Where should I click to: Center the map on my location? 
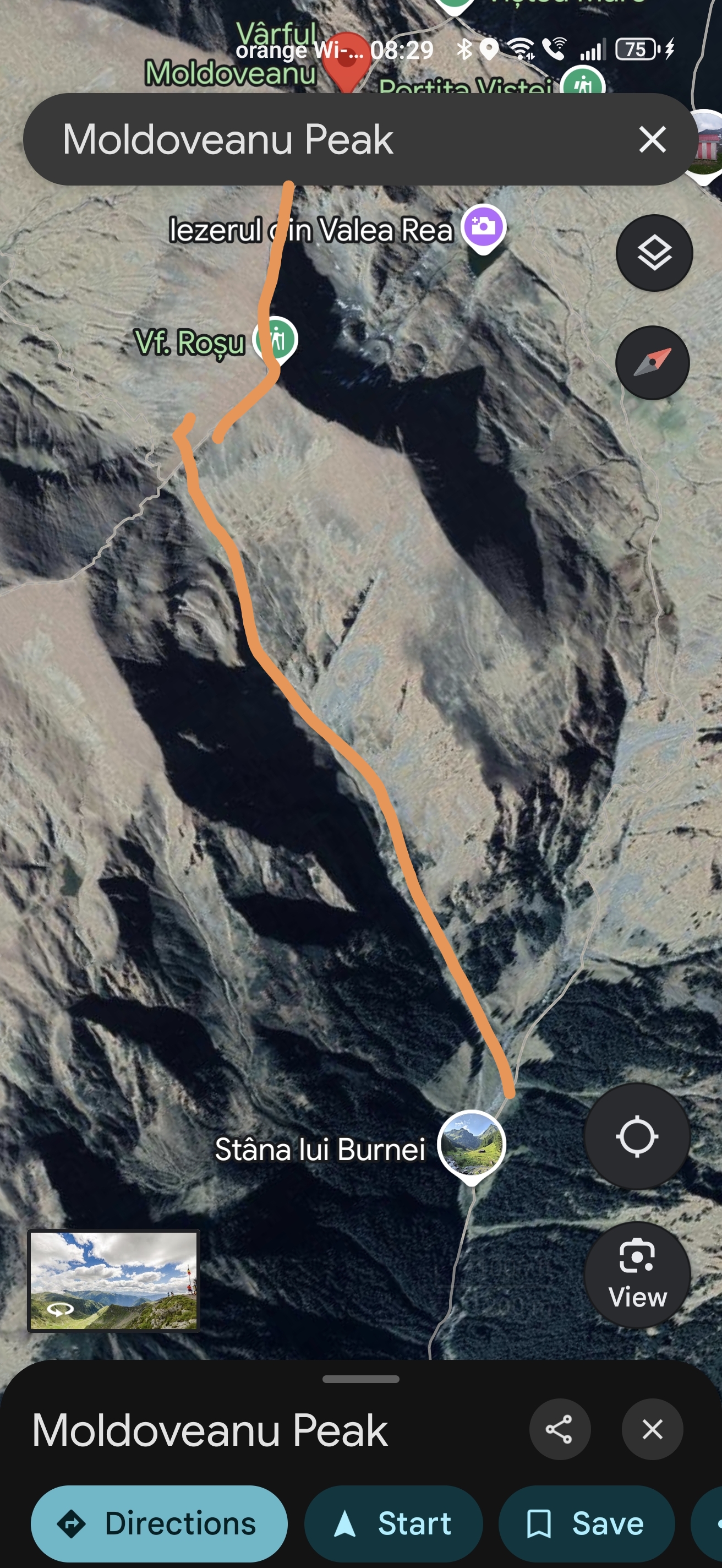pyautogui.click(x=637, y=1136)
